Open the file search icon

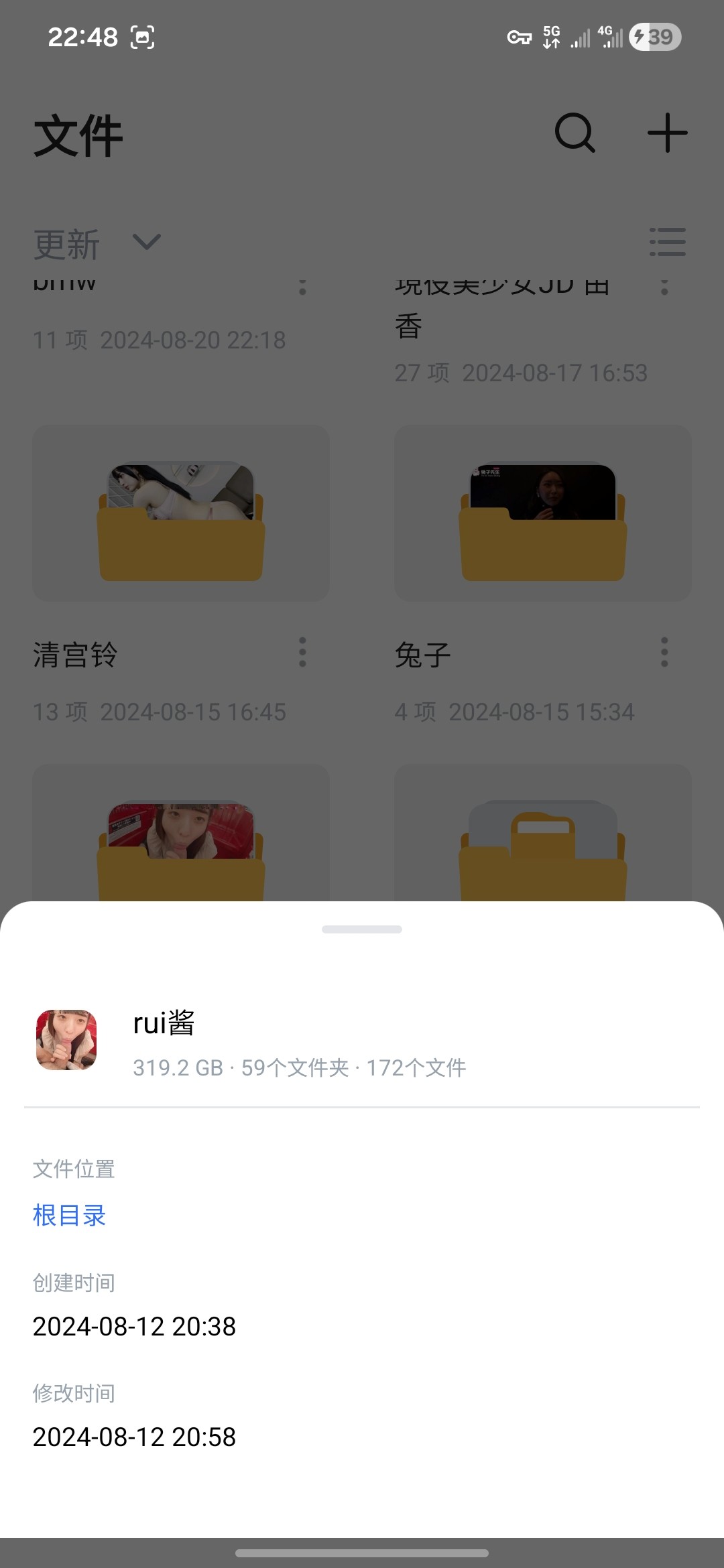575,133
